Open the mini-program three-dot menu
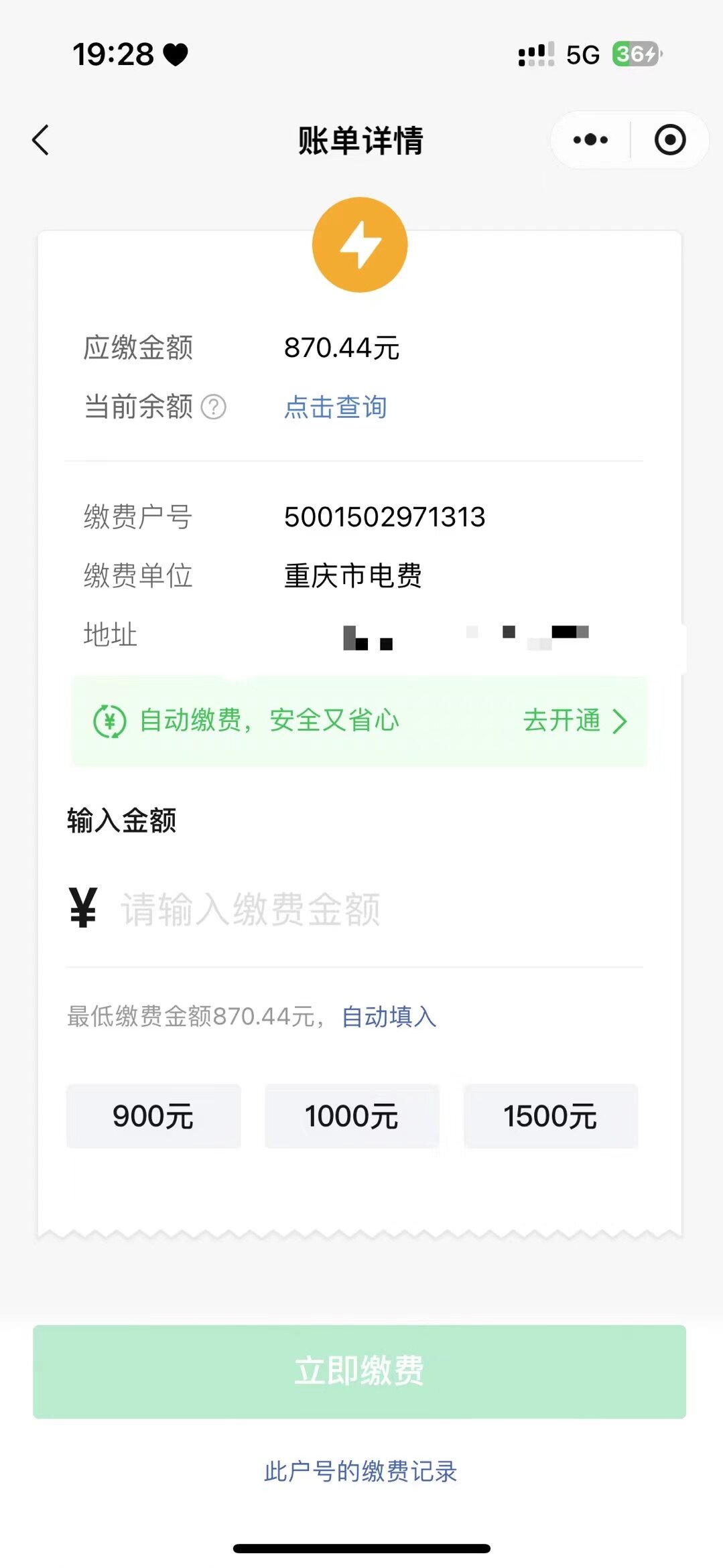 590,140
